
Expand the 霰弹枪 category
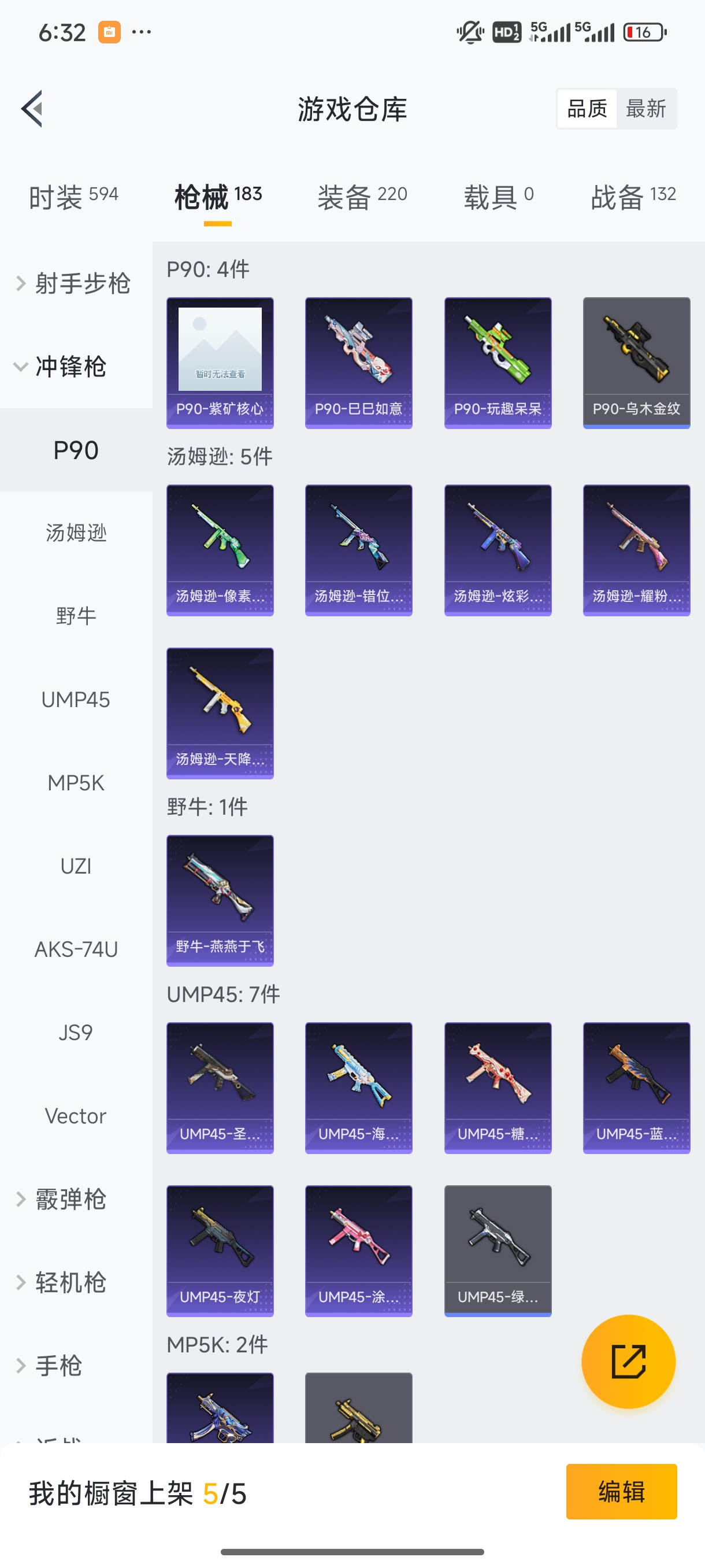tap(70, 1199)
